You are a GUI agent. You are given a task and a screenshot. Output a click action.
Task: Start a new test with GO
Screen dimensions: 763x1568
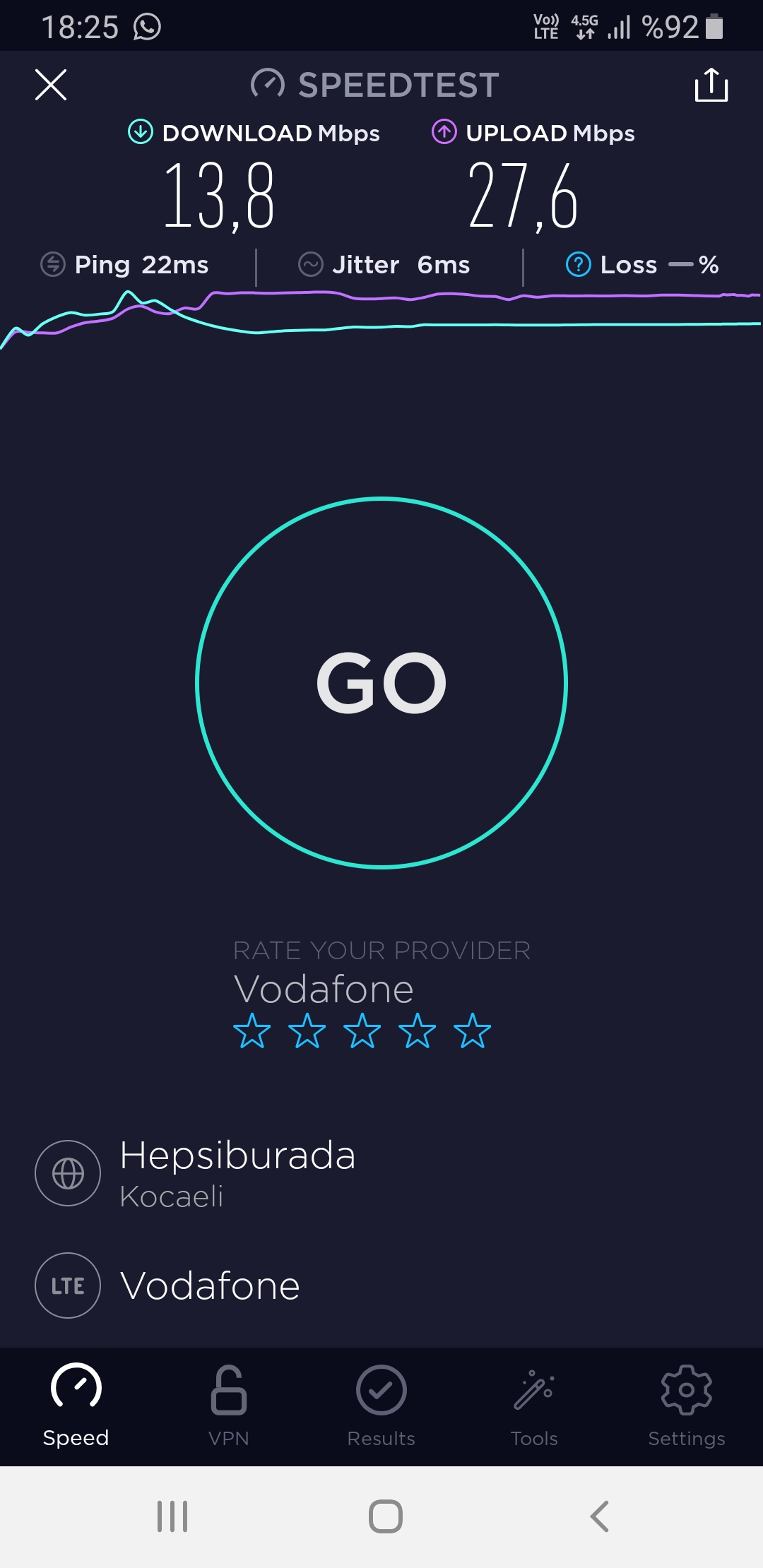tap(381, 682)
